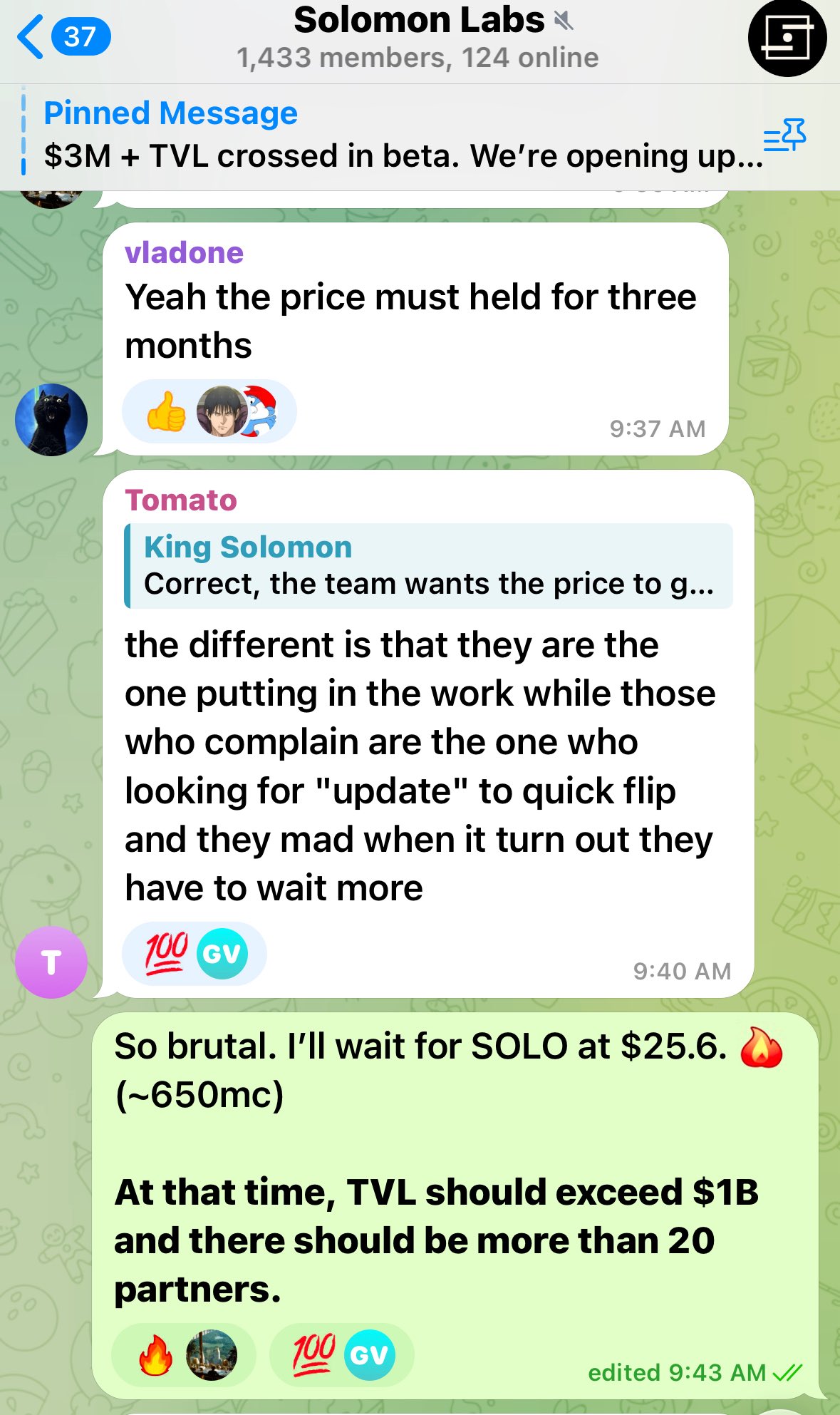
Task: Open vladone's profile name
Action: [x=184, y=253]
